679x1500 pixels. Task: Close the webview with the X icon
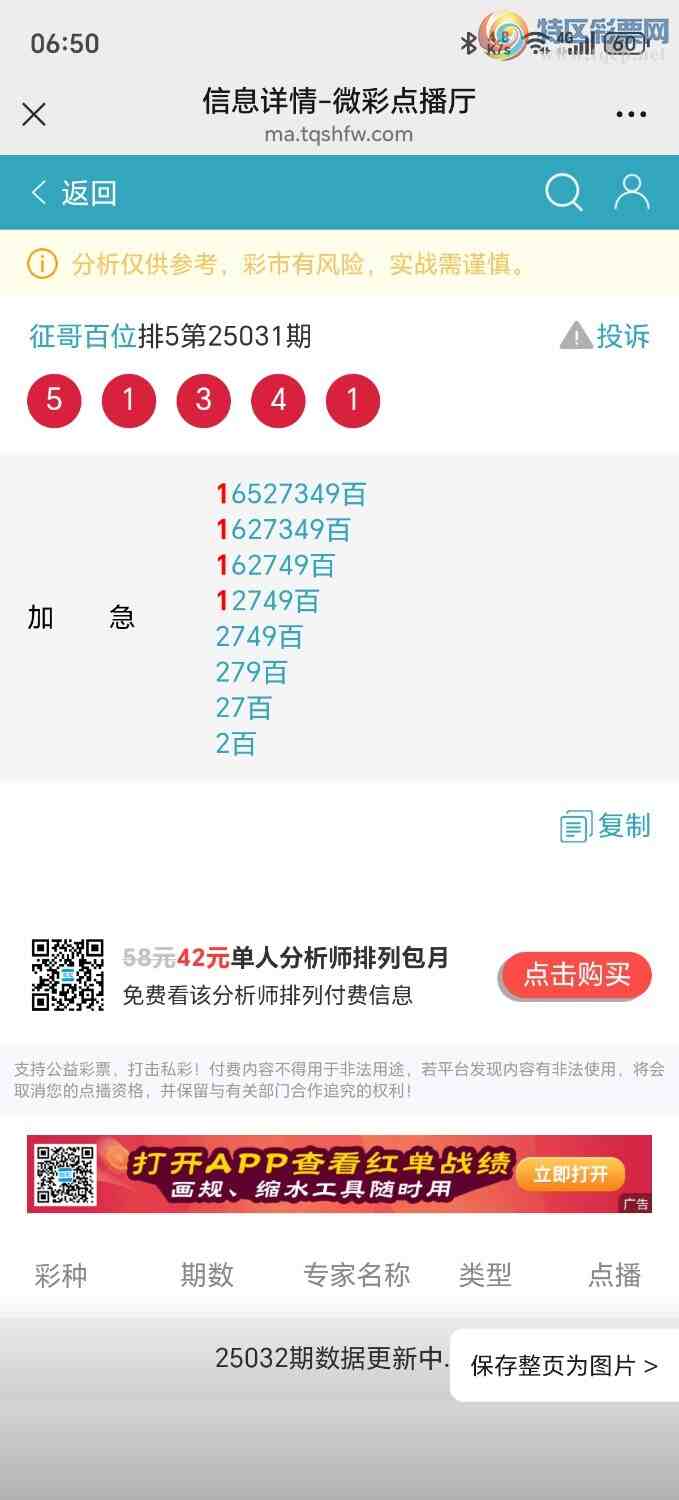point(34,115)
